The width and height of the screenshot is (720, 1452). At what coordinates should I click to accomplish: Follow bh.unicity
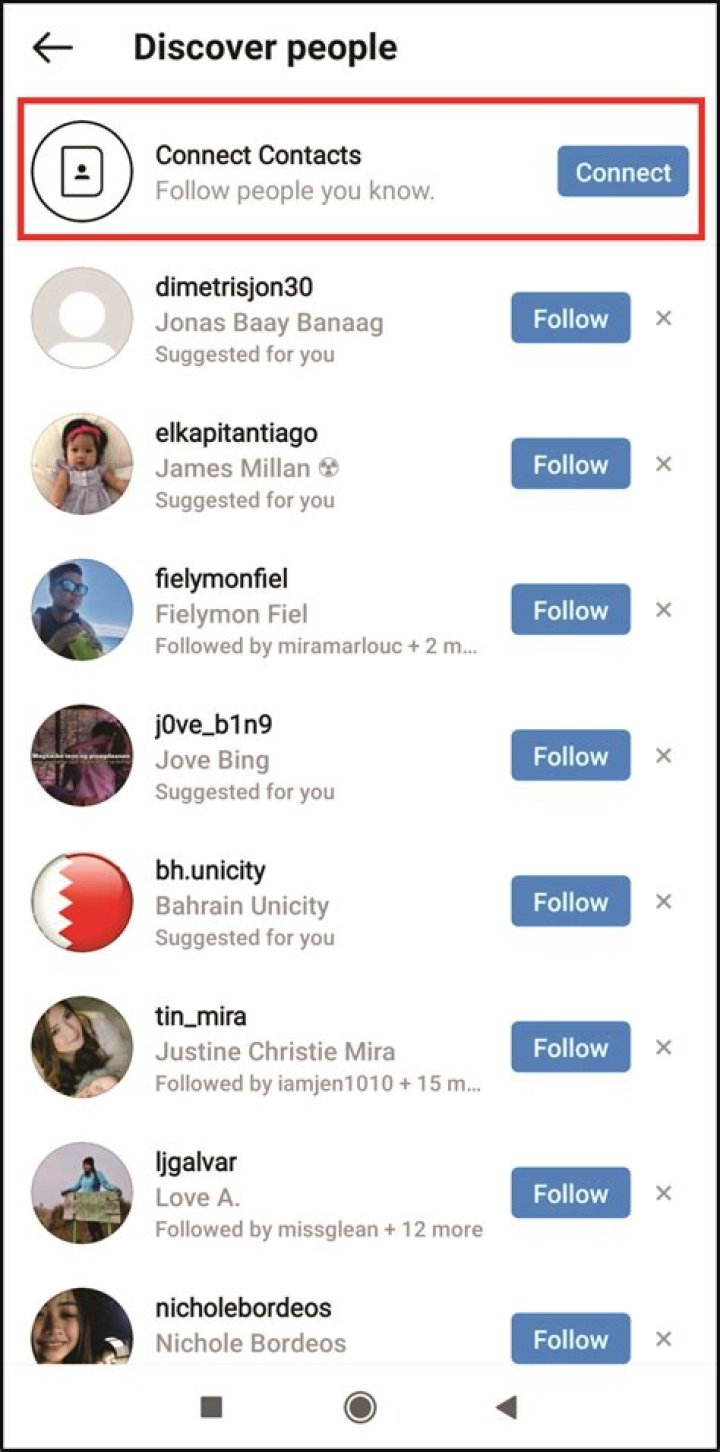(x=570, y=902)
